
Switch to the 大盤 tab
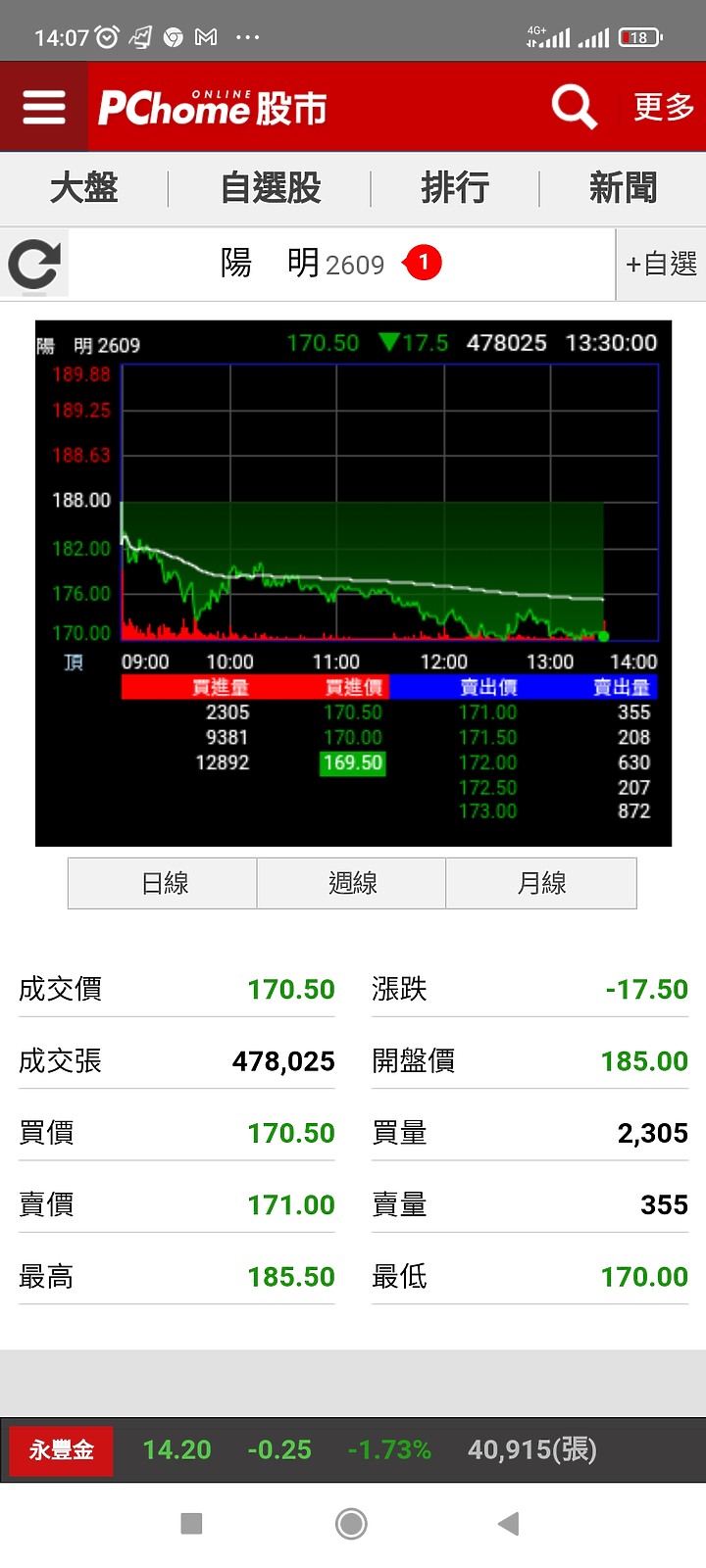coord(84,188)
